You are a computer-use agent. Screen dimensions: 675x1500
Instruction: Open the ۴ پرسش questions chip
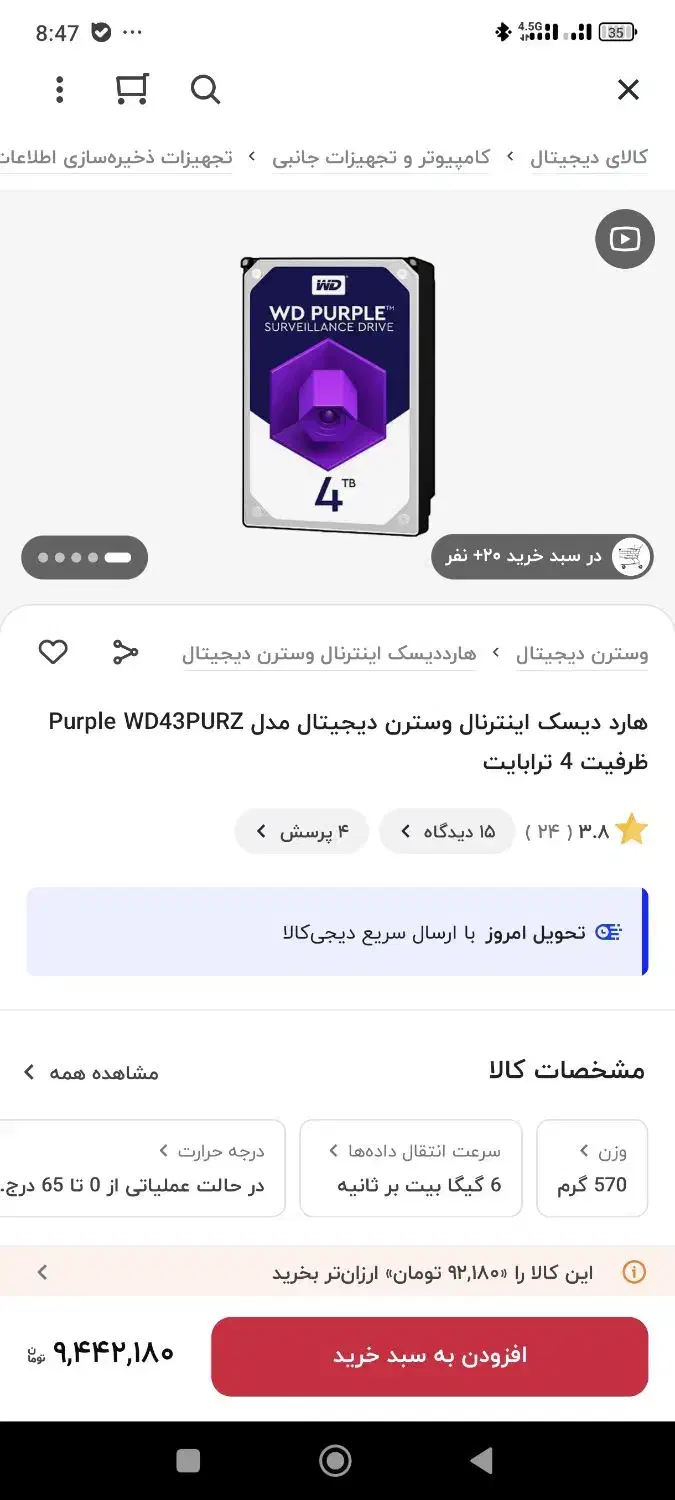pos(301,831)
